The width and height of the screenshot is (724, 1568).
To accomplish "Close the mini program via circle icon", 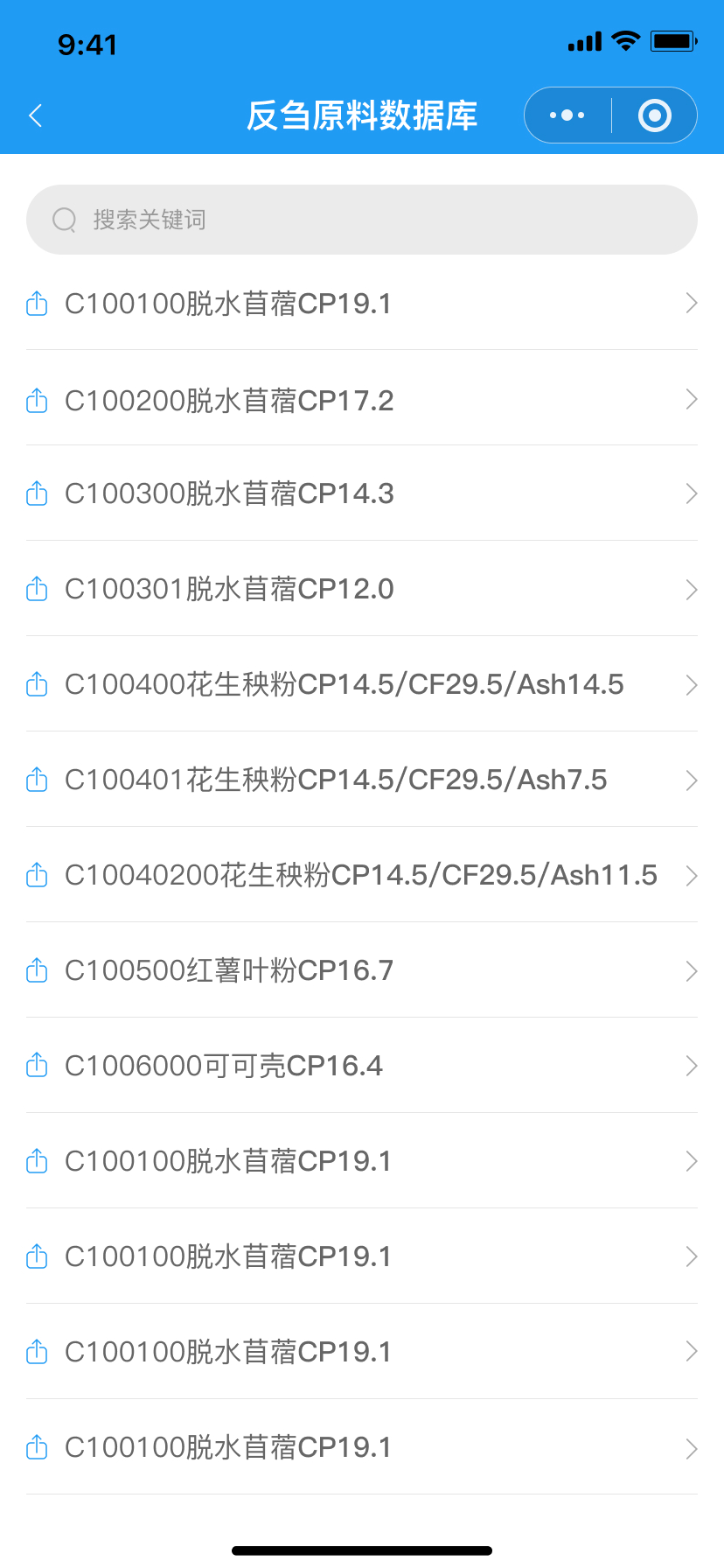I will tap(655, 115).
